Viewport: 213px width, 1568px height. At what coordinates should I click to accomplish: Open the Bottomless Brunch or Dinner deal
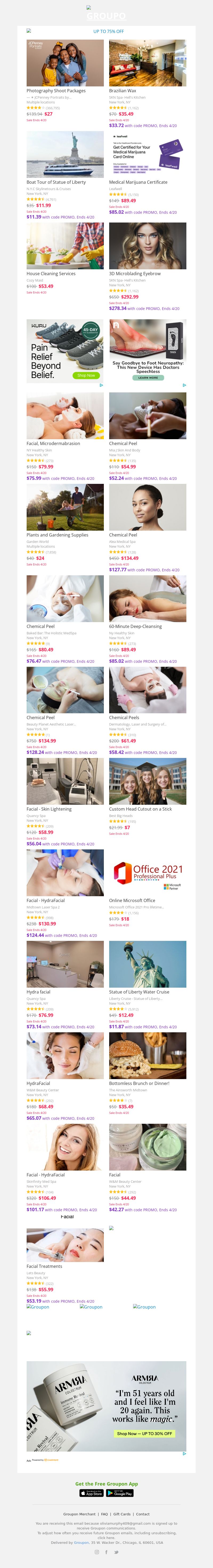pyautogui.click(x=147, y=1055)
